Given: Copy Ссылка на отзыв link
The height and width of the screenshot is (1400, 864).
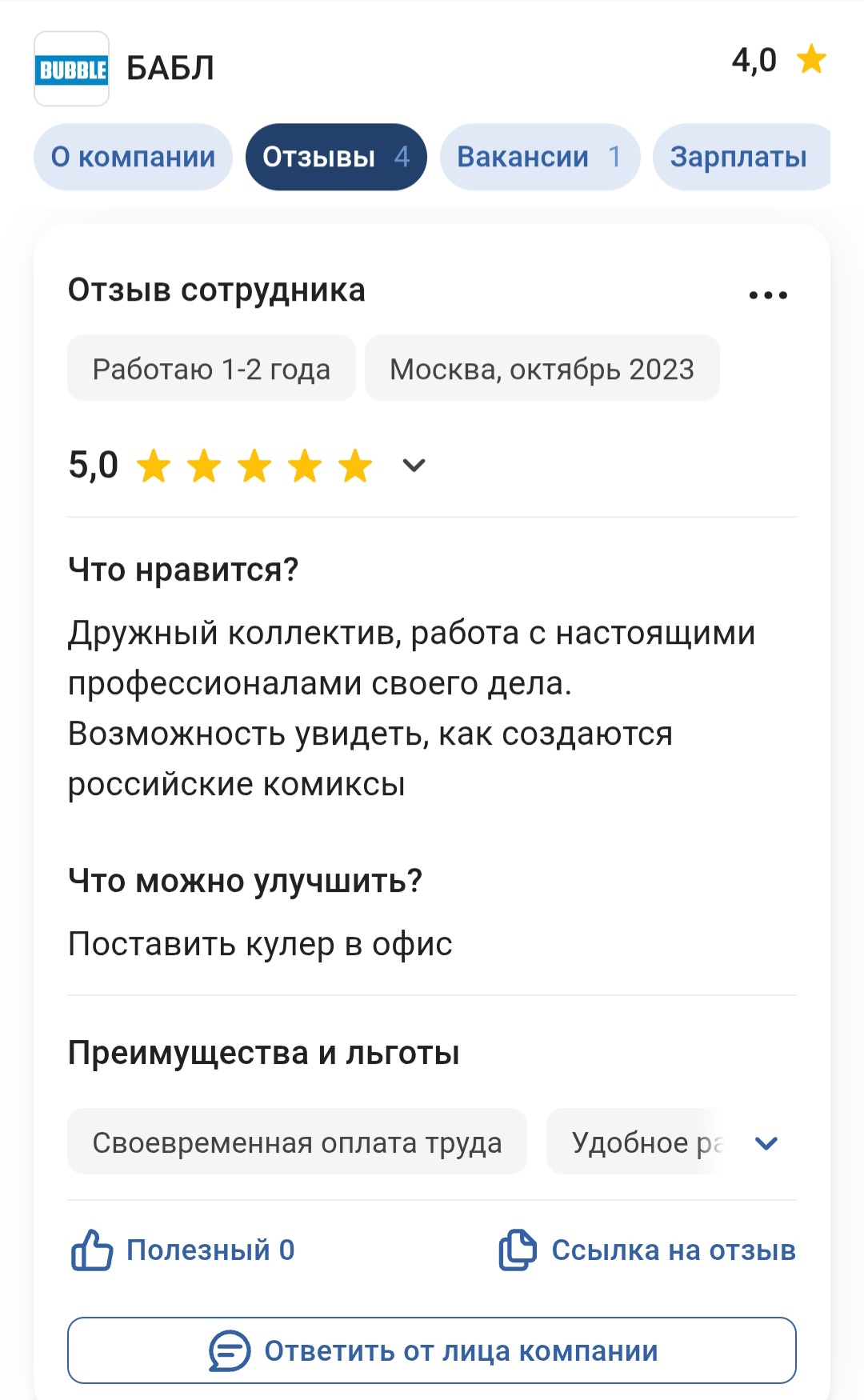Looking at the screenshot, I should point(648,1250).
